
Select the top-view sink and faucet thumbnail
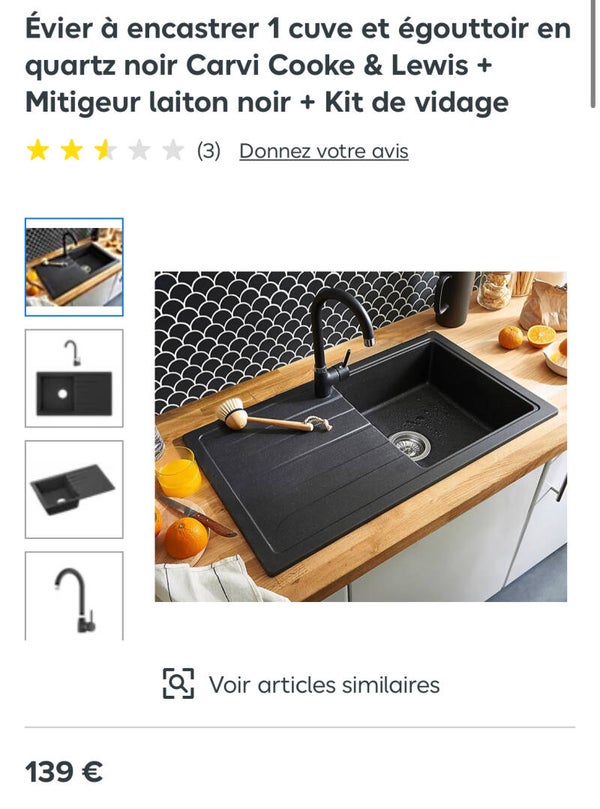[74, 378]
